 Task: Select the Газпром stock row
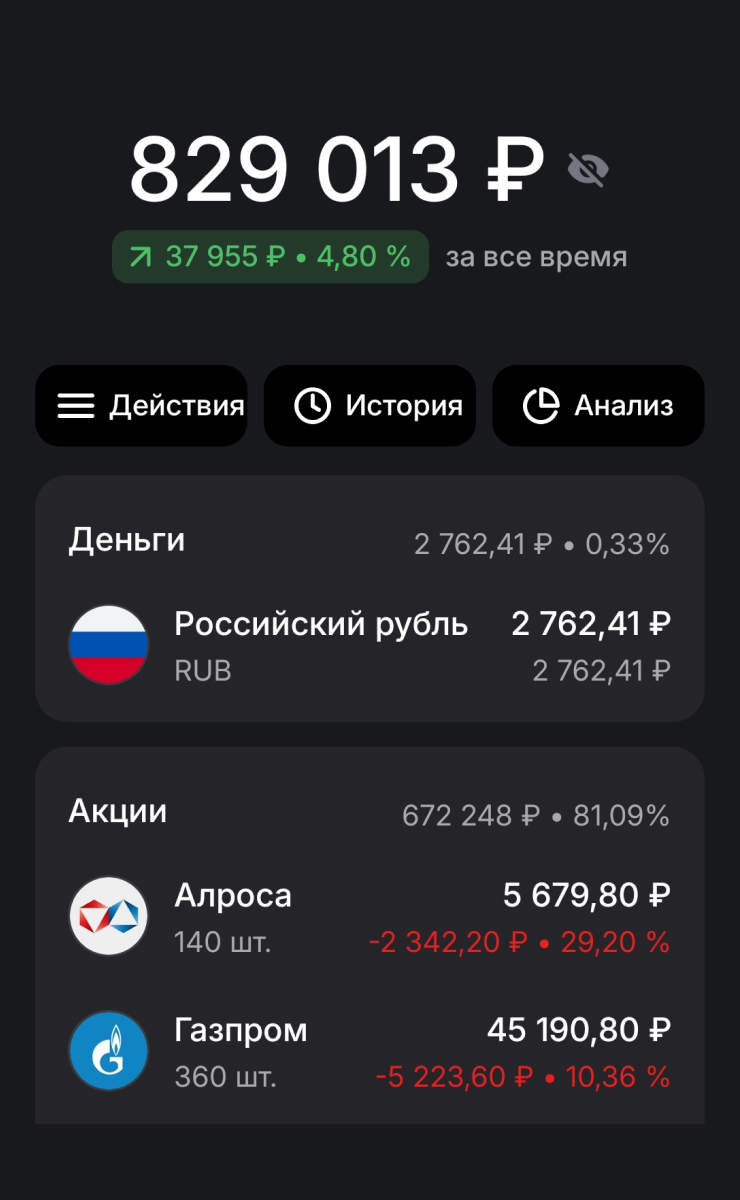tap(369, 1052)
